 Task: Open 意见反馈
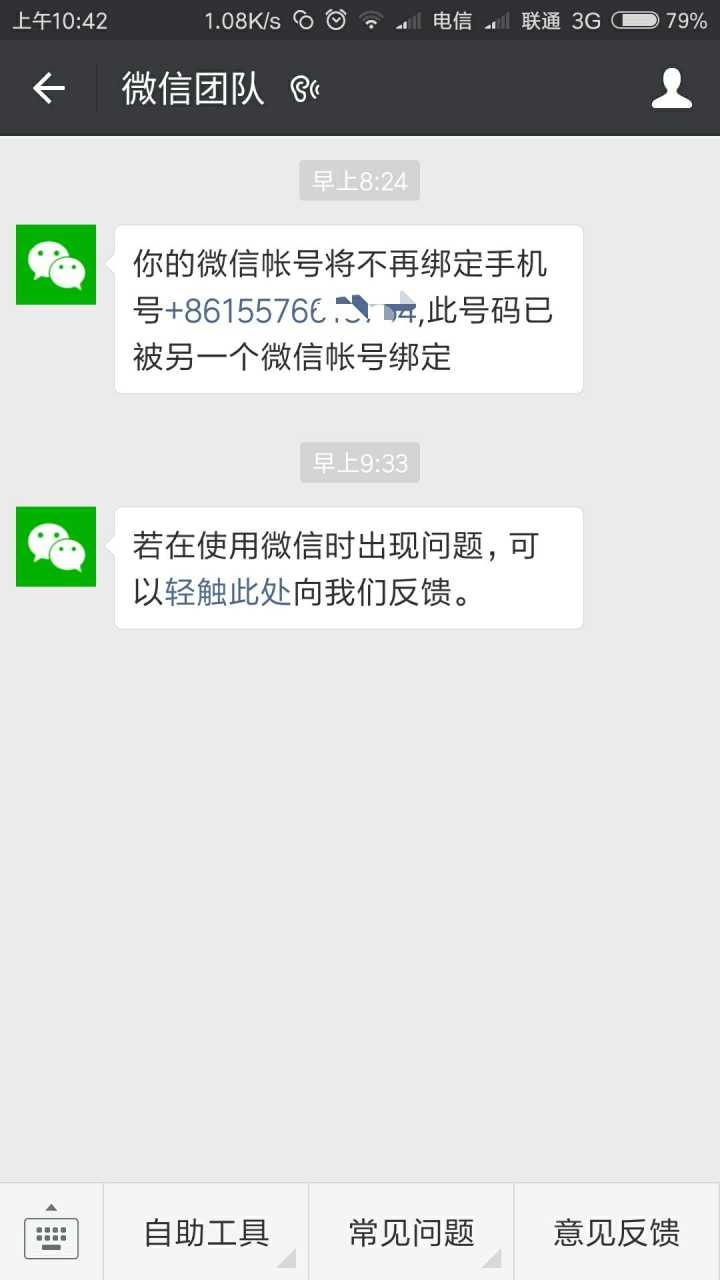[x=617, y=1232]
